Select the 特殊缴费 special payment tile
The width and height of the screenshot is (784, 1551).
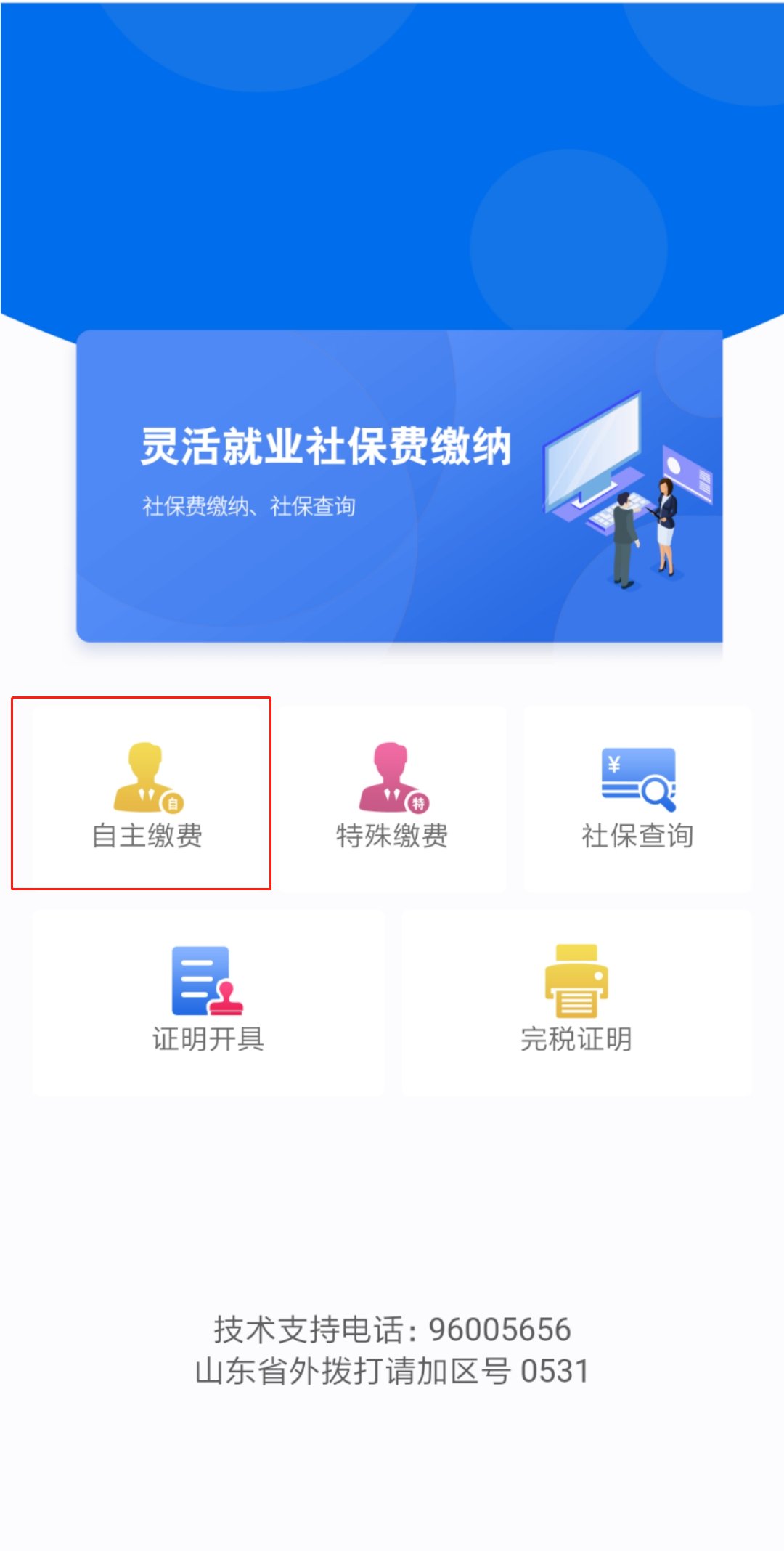coord(392,797)
